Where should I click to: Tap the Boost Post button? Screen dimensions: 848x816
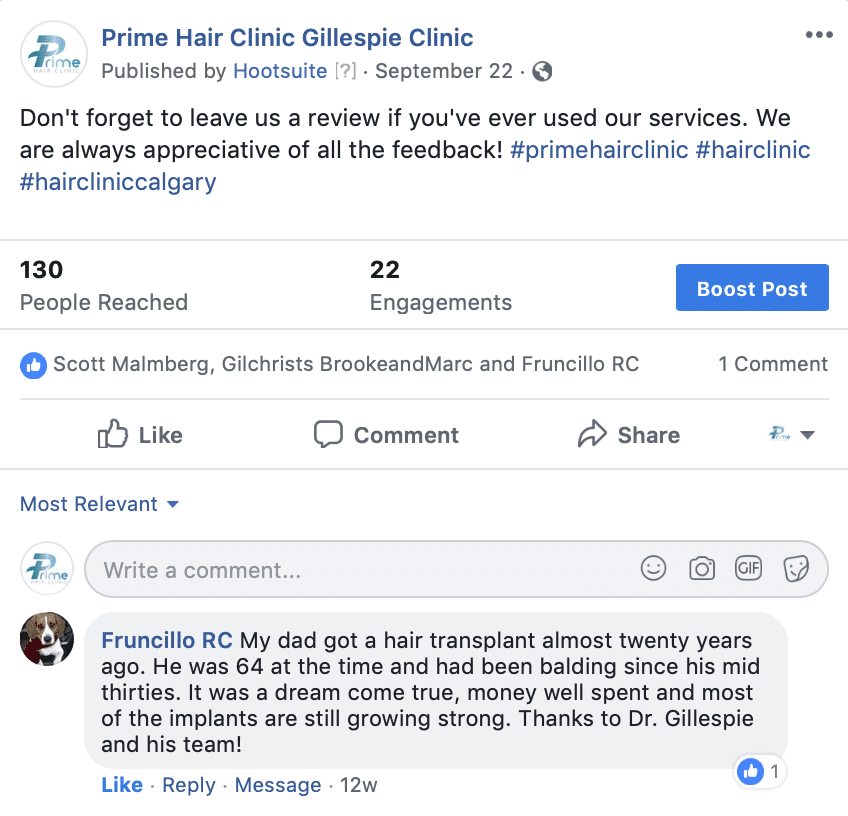point(752,288)
